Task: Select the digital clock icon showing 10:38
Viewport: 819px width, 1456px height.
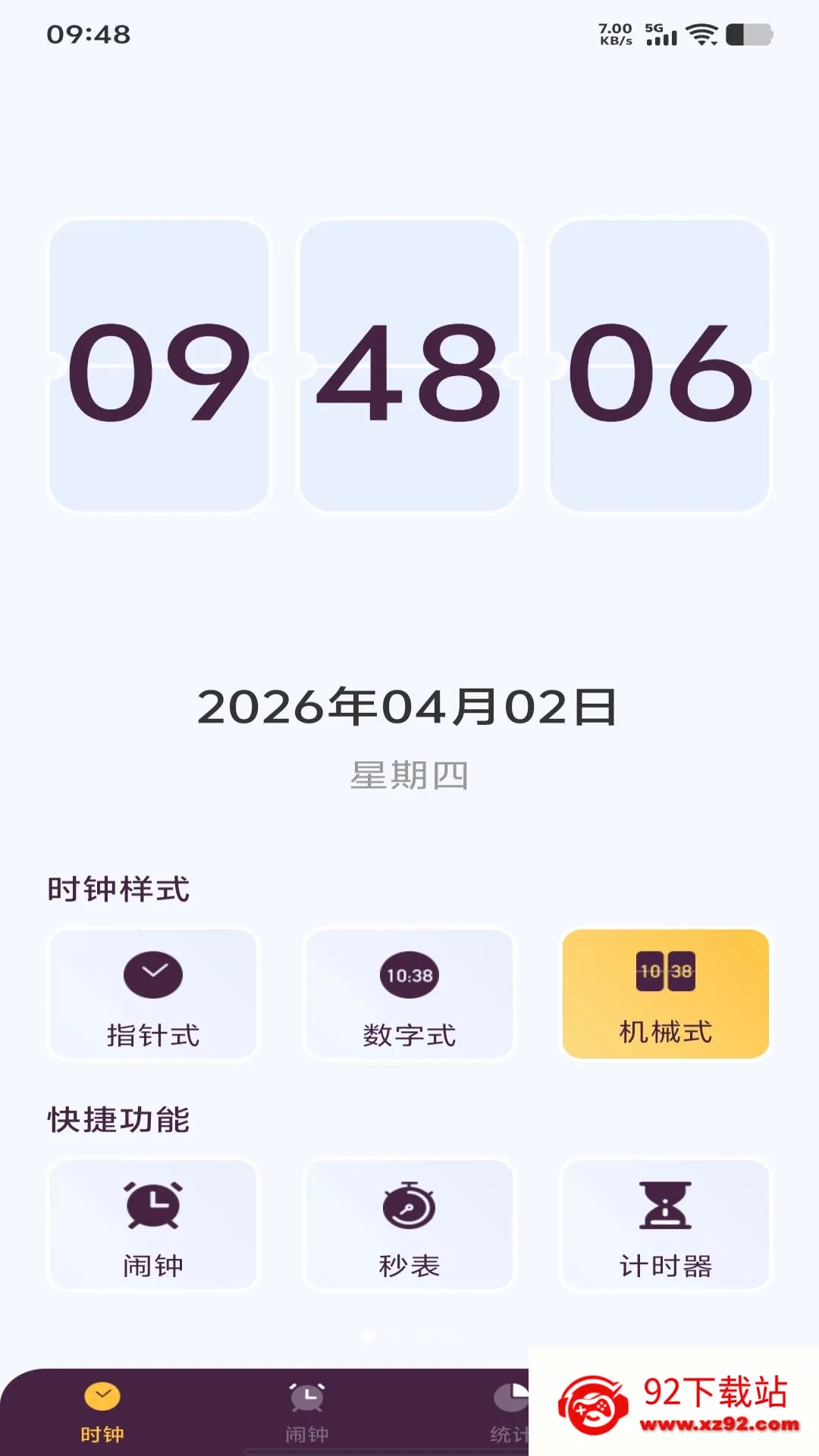Action: point(409,976)
